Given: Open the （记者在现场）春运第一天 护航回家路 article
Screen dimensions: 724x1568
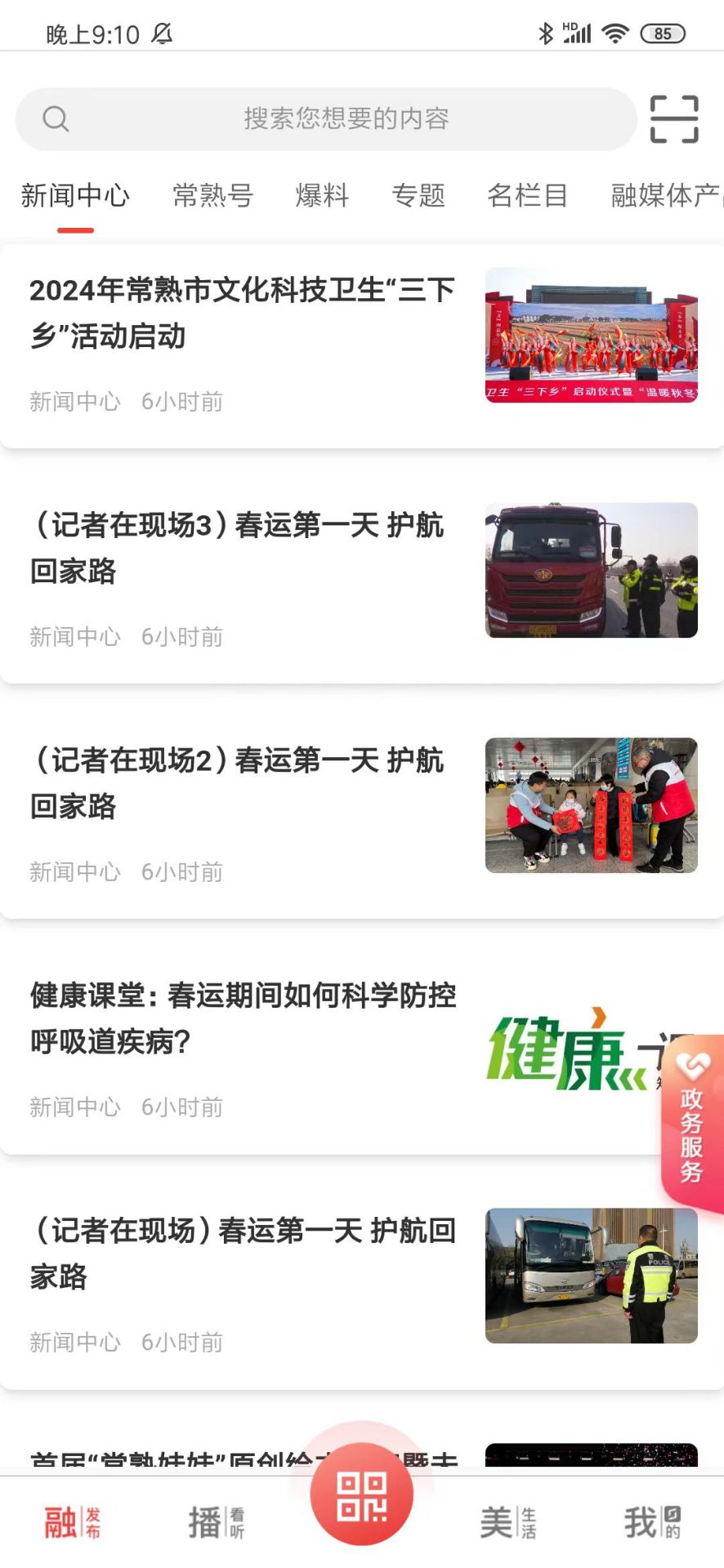Looking at the screenshot, I should 243,1254.
